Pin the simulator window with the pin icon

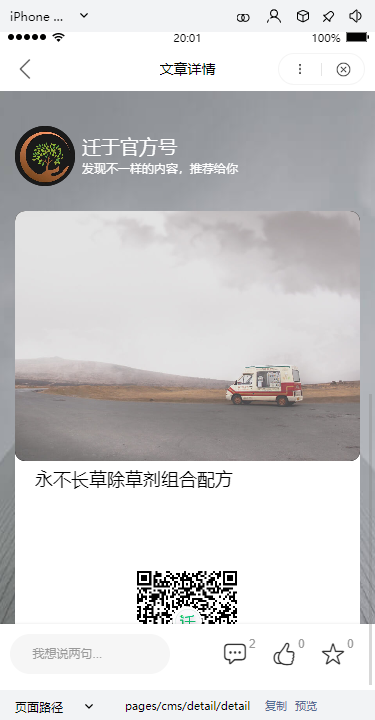[x=328, y=17]
